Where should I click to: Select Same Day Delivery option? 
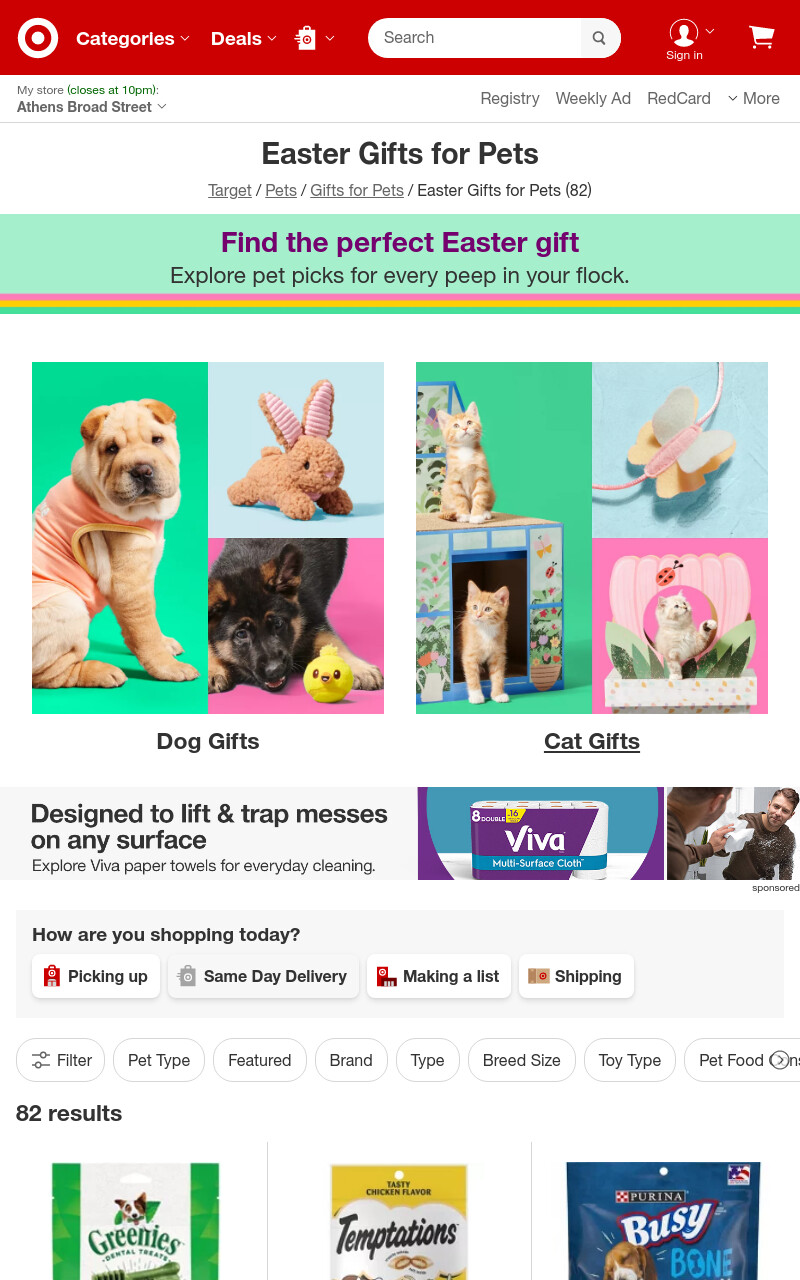click(x=263, y=976)
